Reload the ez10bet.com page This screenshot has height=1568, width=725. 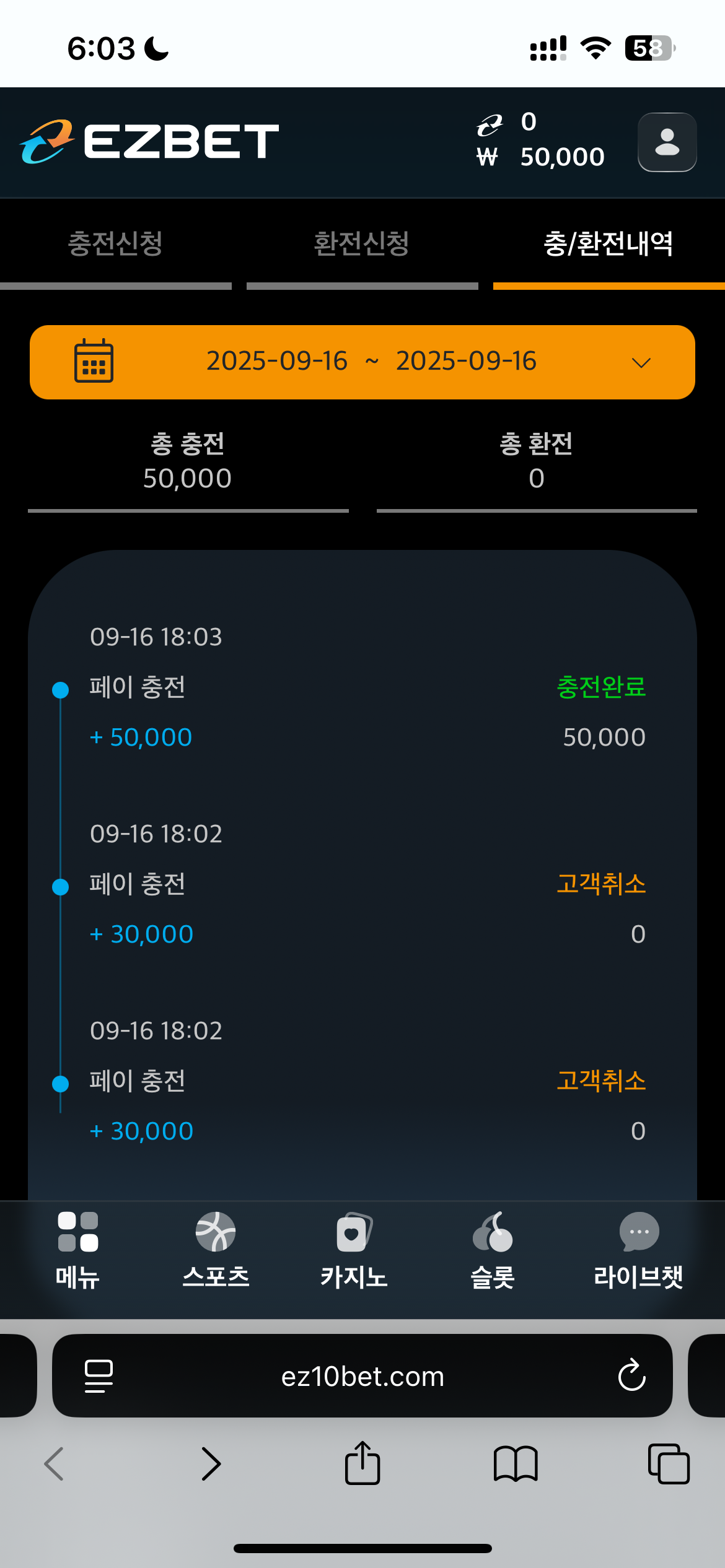pyautogui.click(x=631, y=1376)
